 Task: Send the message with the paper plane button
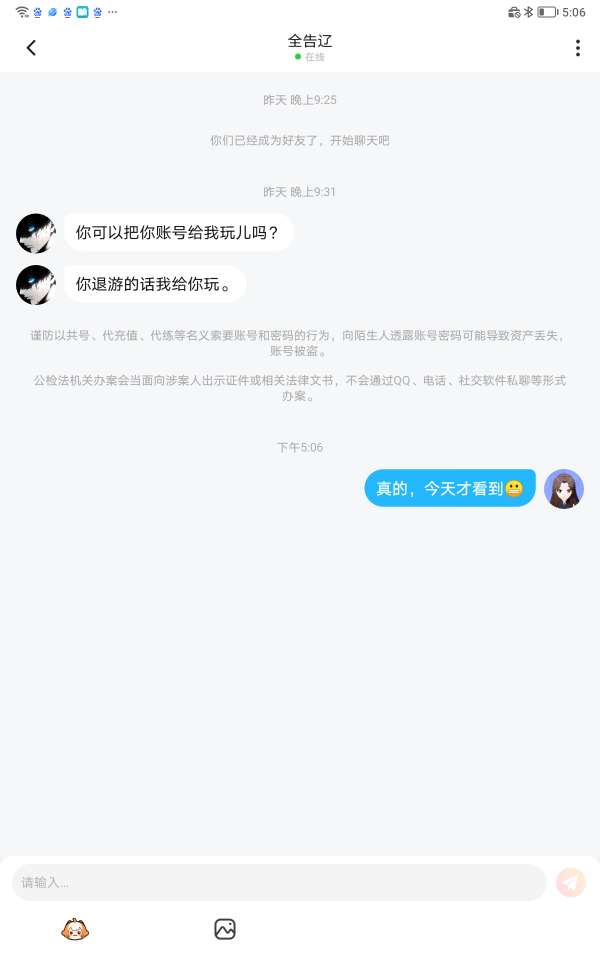(571, 883)
